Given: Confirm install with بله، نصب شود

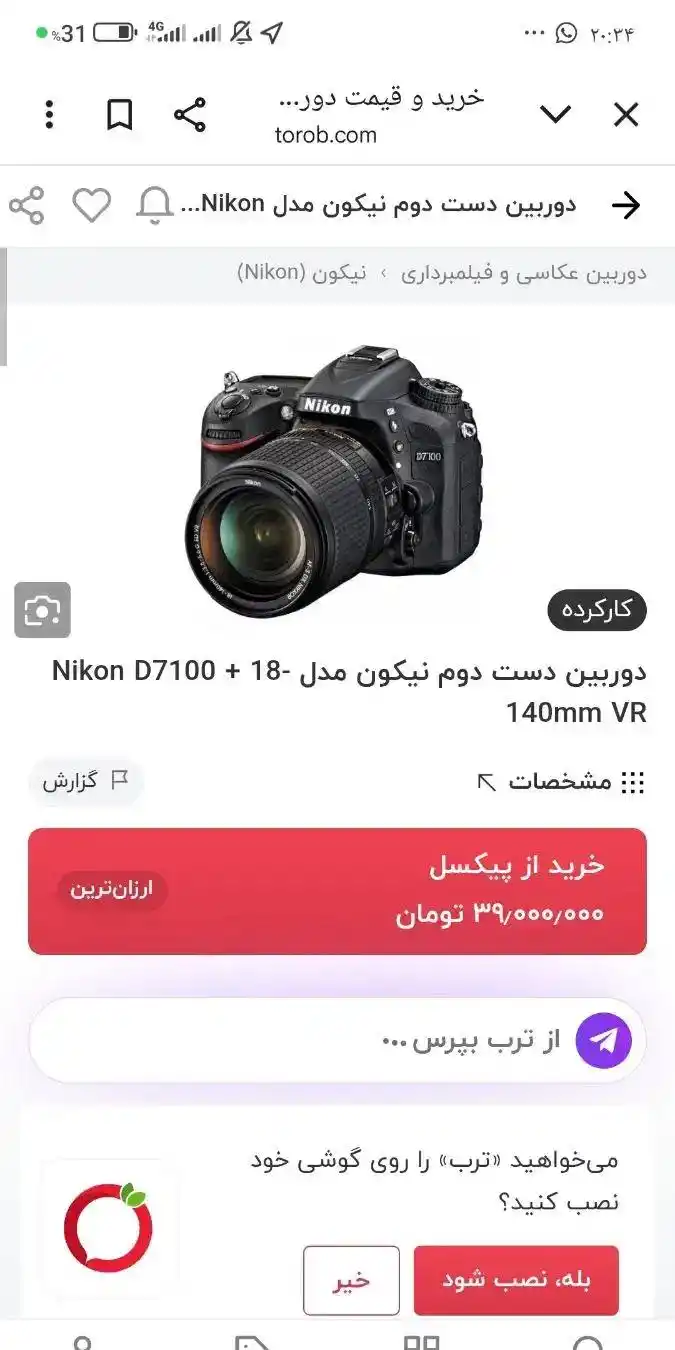Looking at the screenshot, I should (516, 1280).
